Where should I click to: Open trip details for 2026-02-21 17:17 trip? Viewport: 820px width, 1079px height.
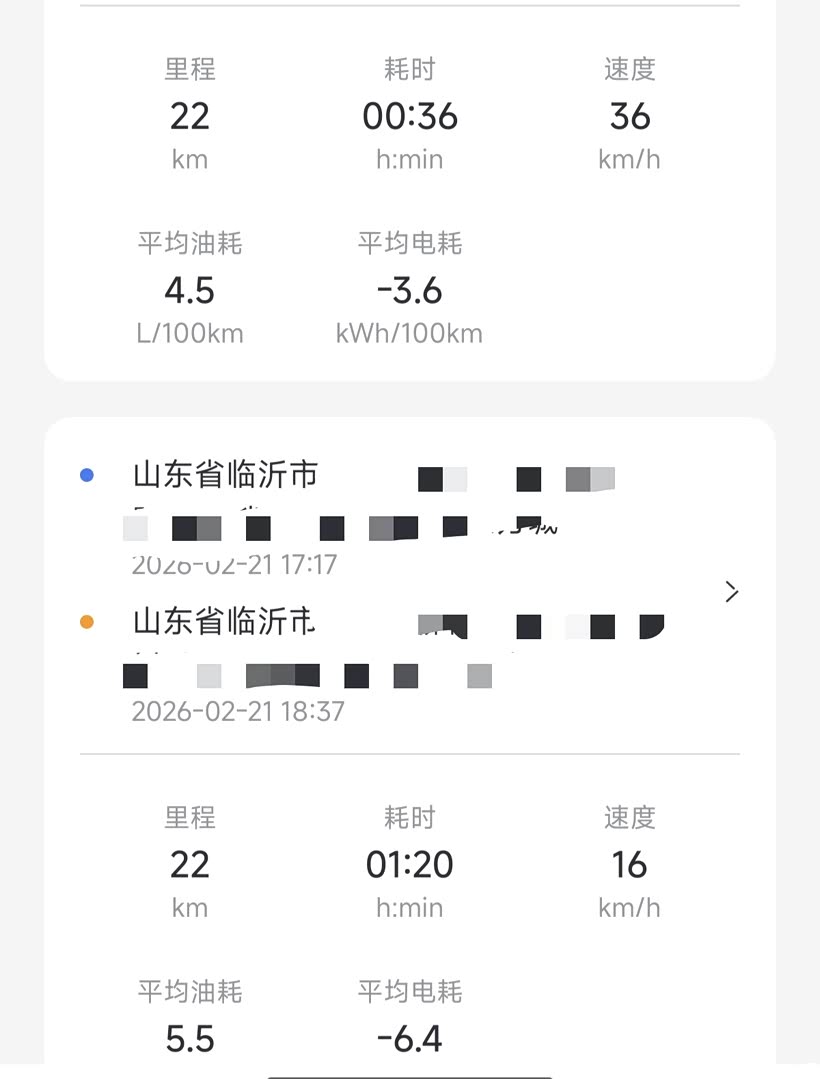point(731,592)
